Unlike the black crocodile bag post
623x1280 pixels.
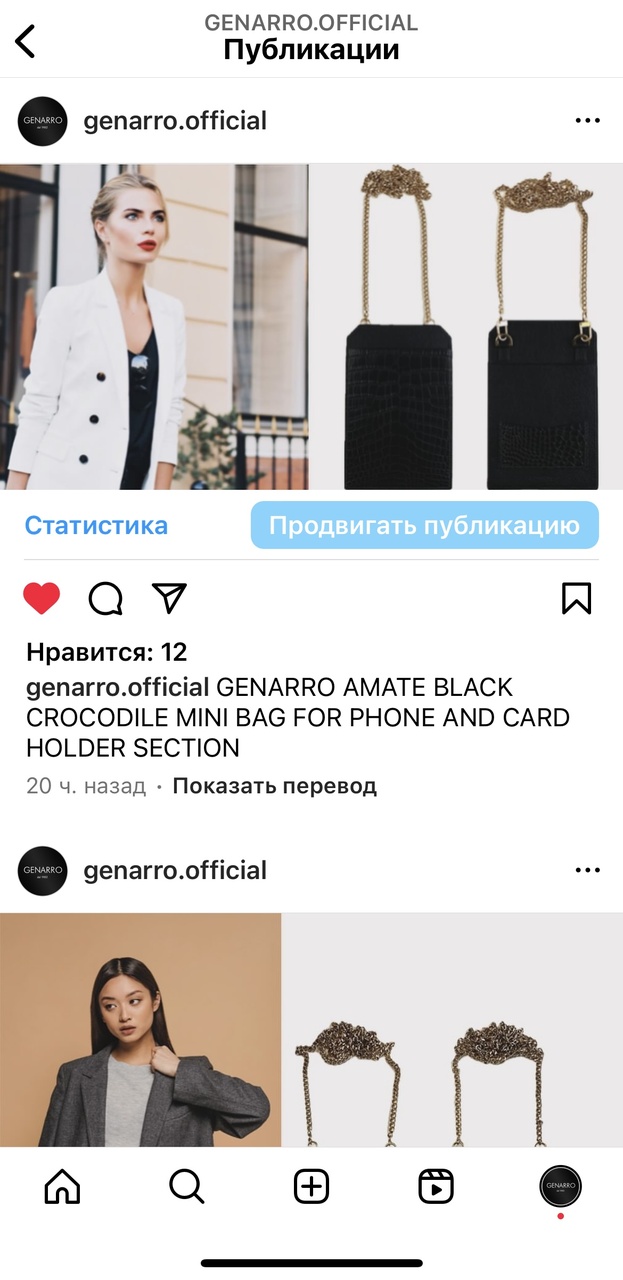42,598
